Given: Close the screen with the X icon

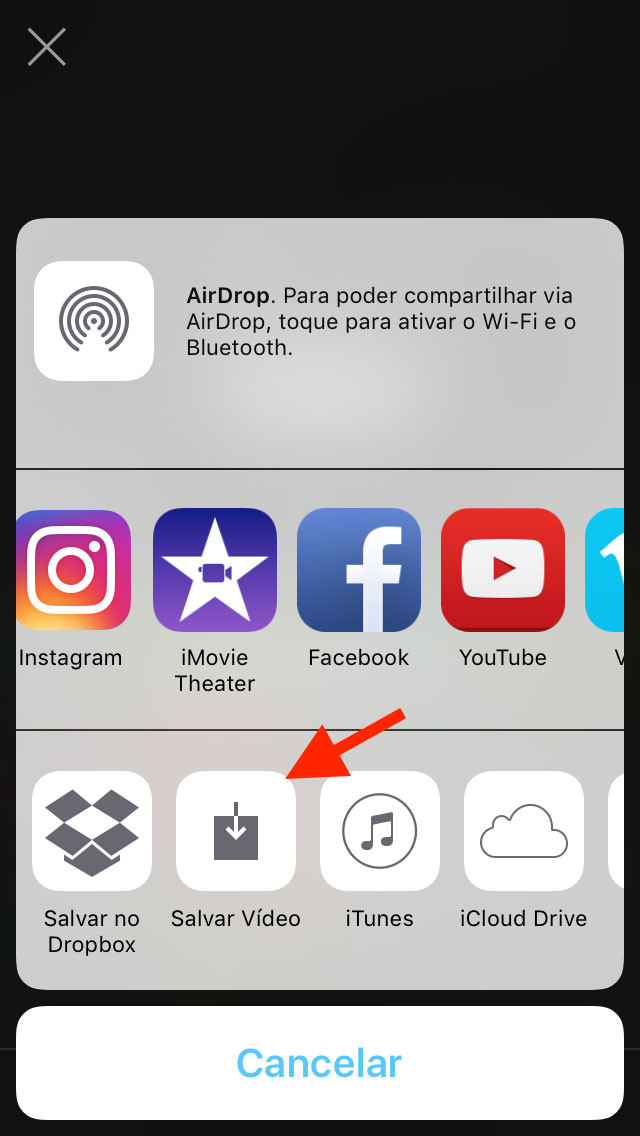Looking at the screenshot, I should [x=46, y=47].
